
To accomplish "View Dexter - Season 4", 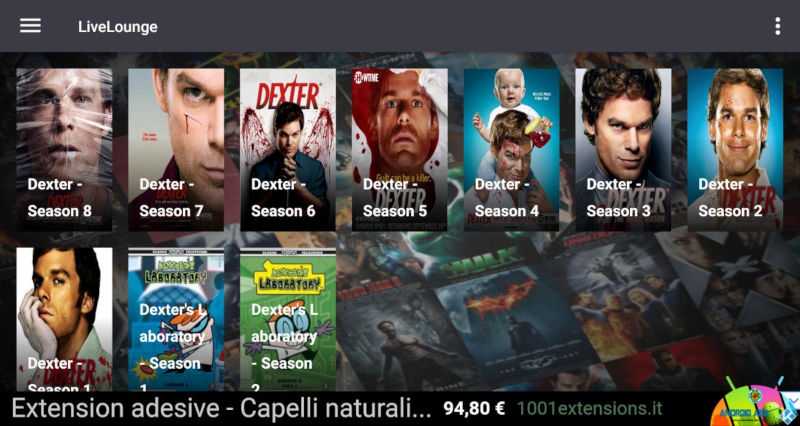I will click(511, 150).
